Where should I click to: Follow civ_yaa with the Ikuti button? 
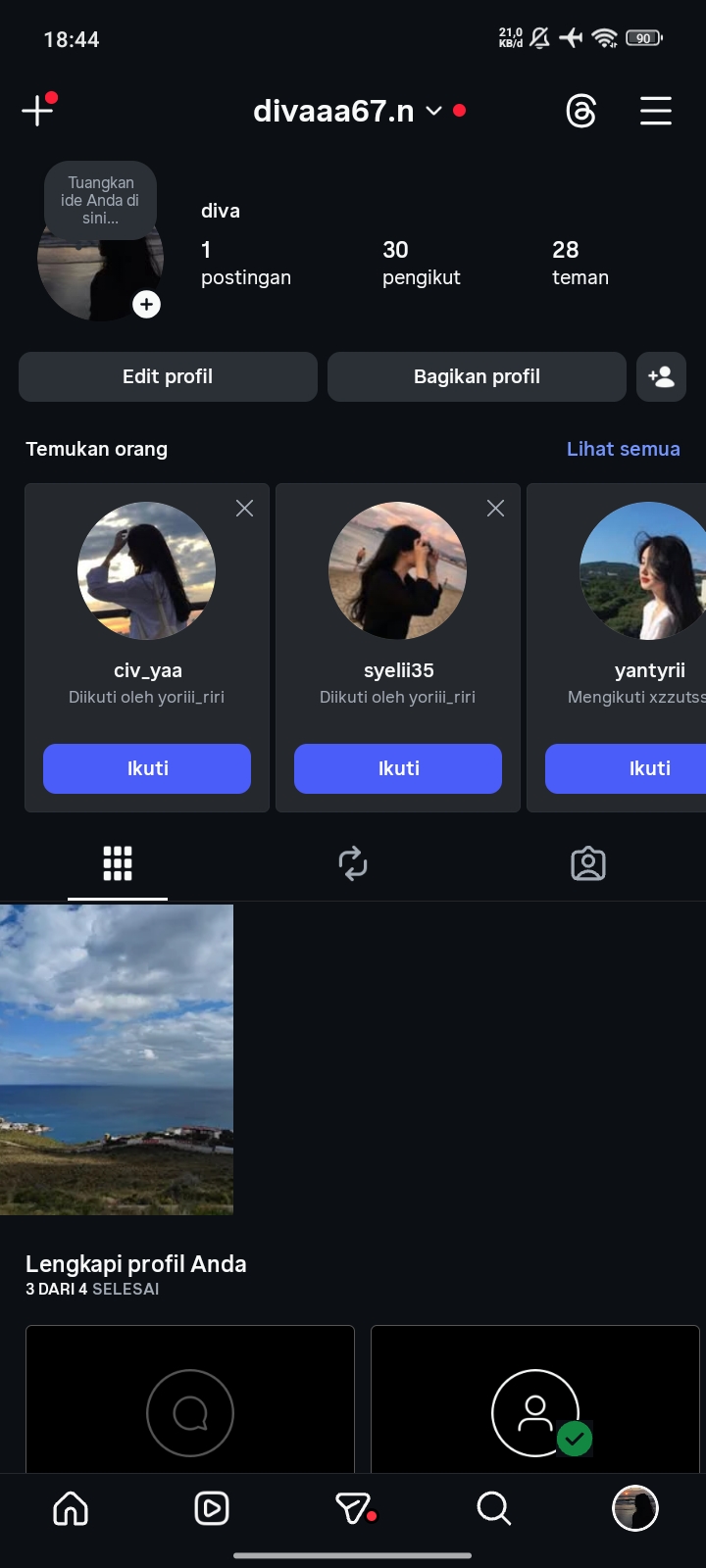pos(147,768)
